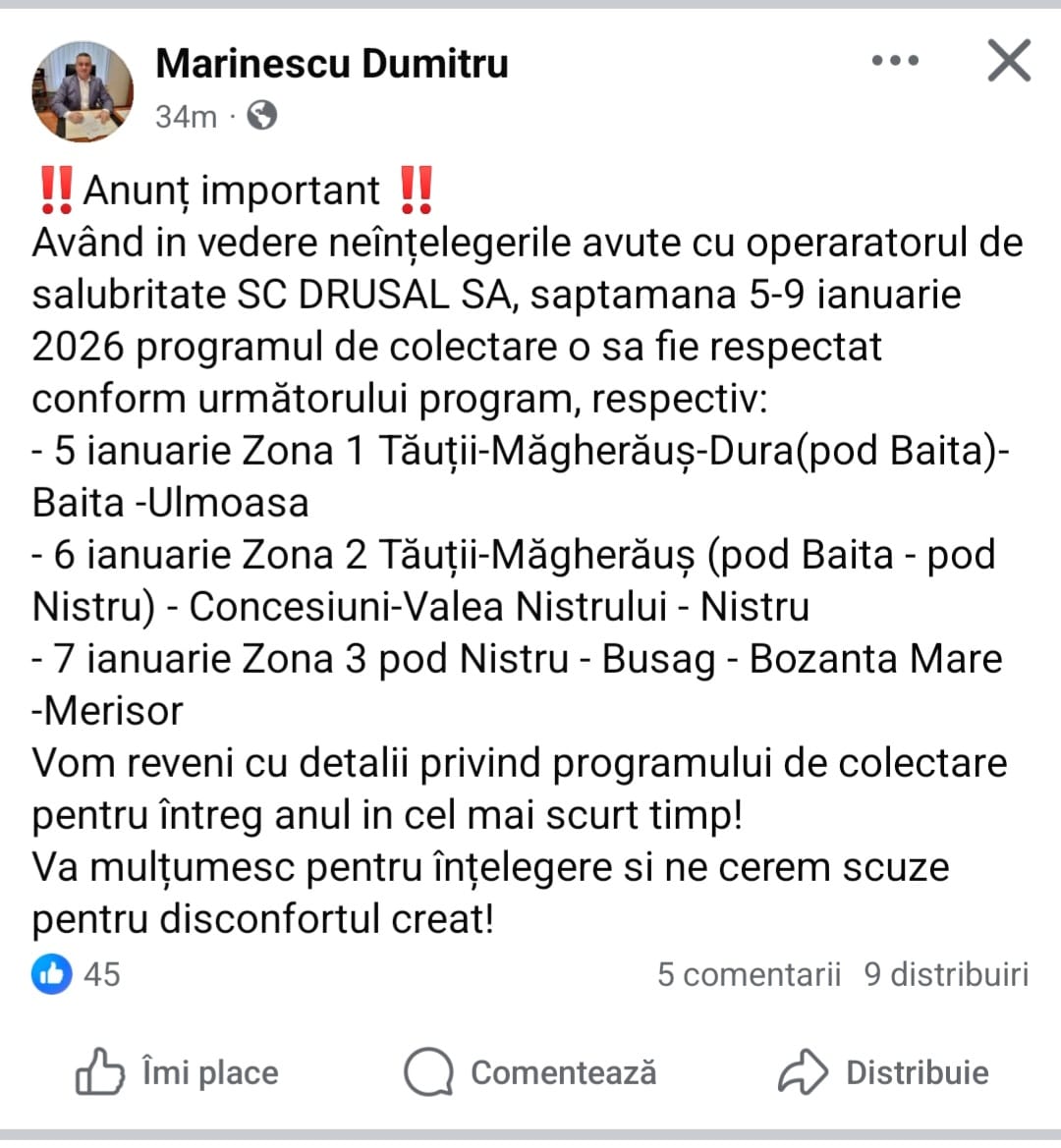Tap Comentează to write a comment

pyautogui.click(x=530, y=1072)
